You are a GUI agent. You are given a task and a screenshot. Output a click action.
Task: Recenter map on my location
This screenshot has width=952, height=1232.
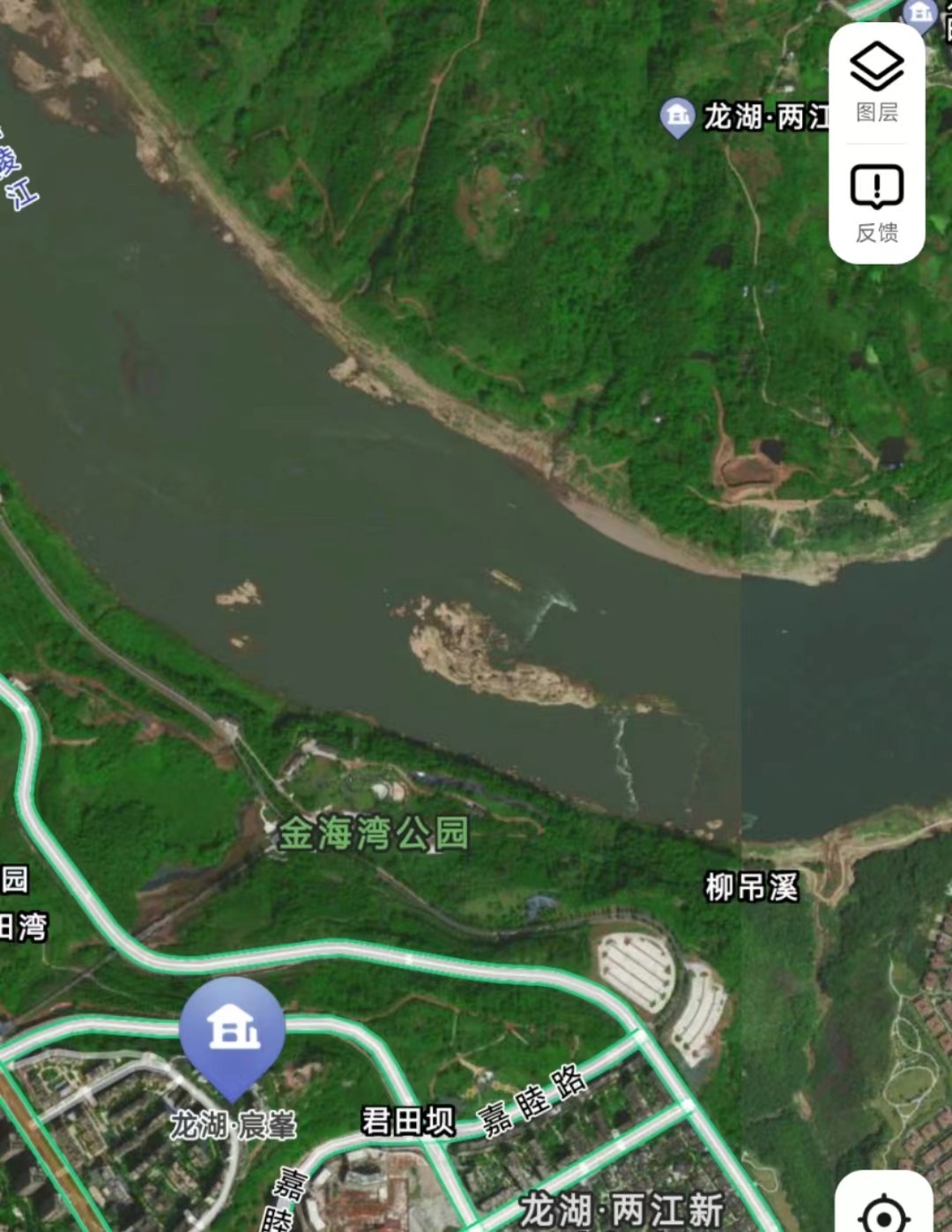883,1211
